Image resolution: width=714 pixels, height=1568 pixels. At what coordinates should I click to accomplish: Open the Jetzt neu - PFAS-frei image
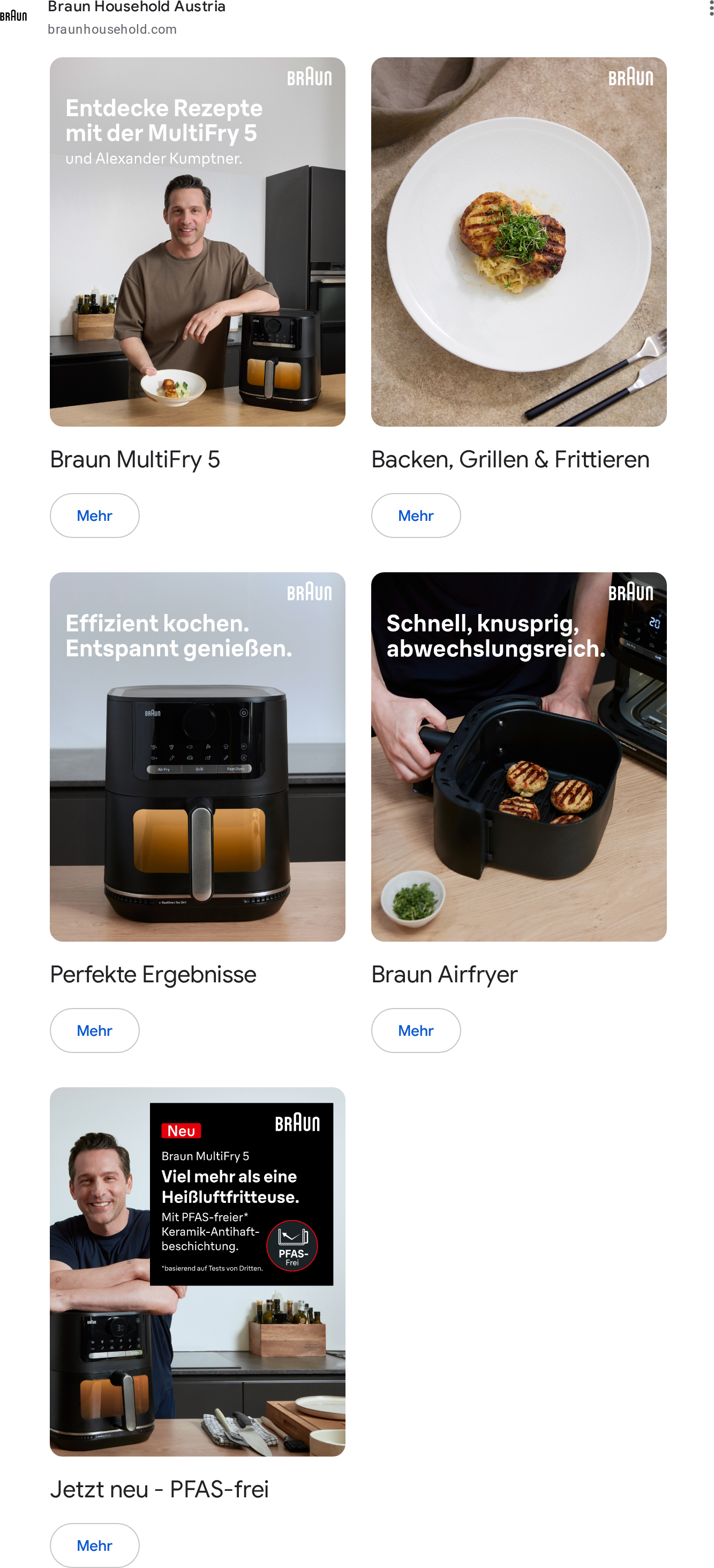coord(198,1271)
